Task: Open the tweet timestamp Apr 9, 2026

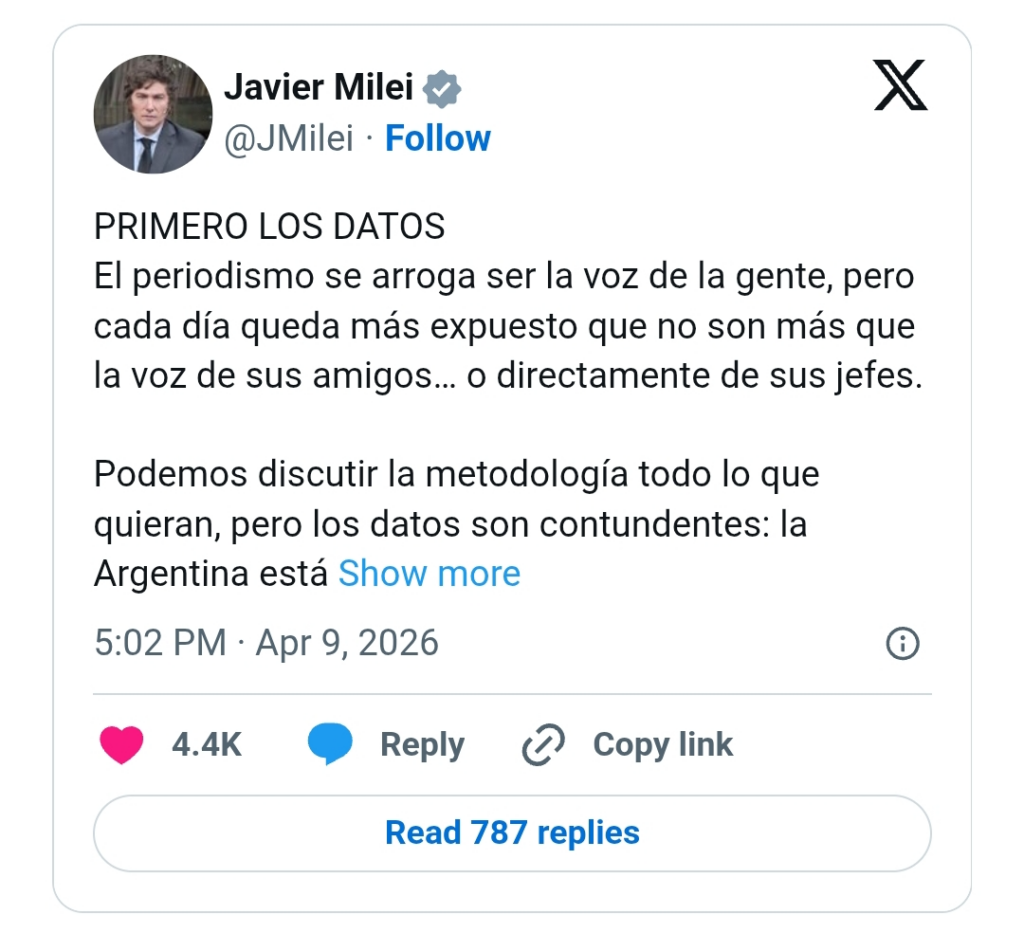Action: (266, 642)
